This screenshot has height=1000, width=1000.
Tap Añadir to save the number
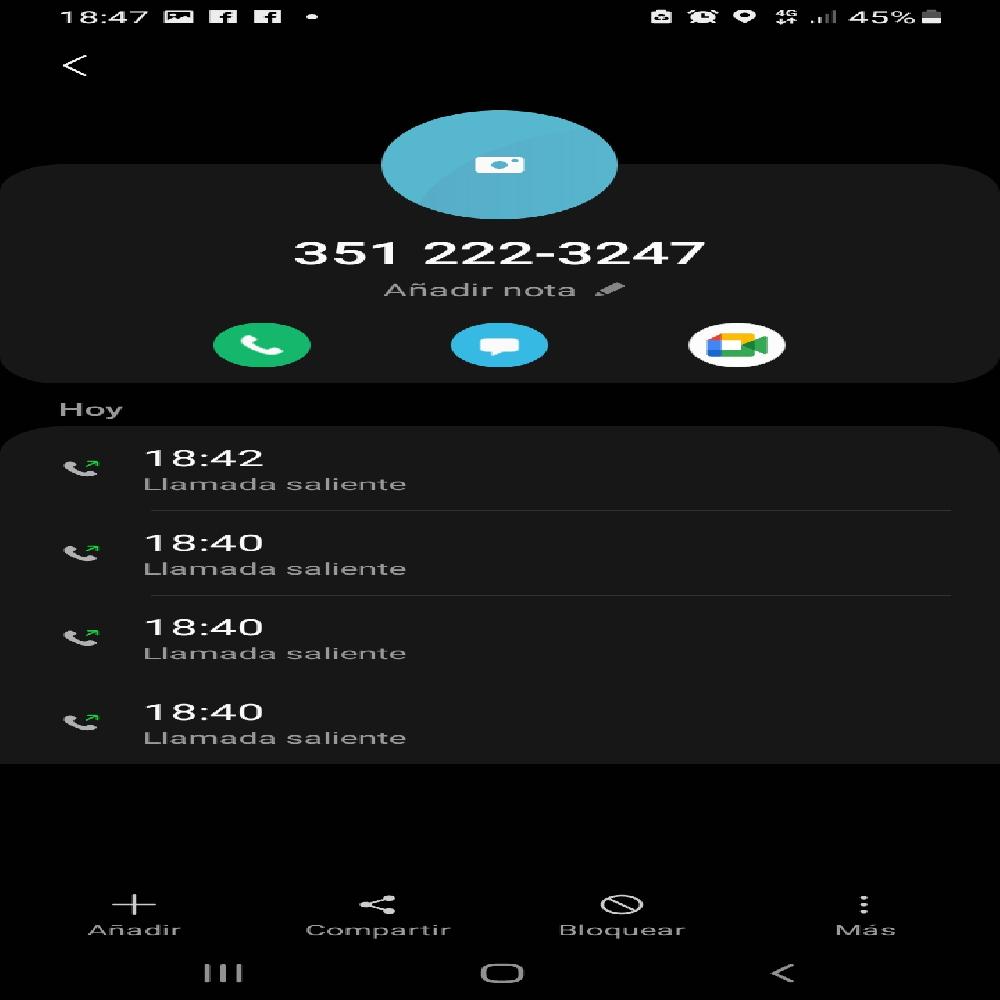pos(134,915)
